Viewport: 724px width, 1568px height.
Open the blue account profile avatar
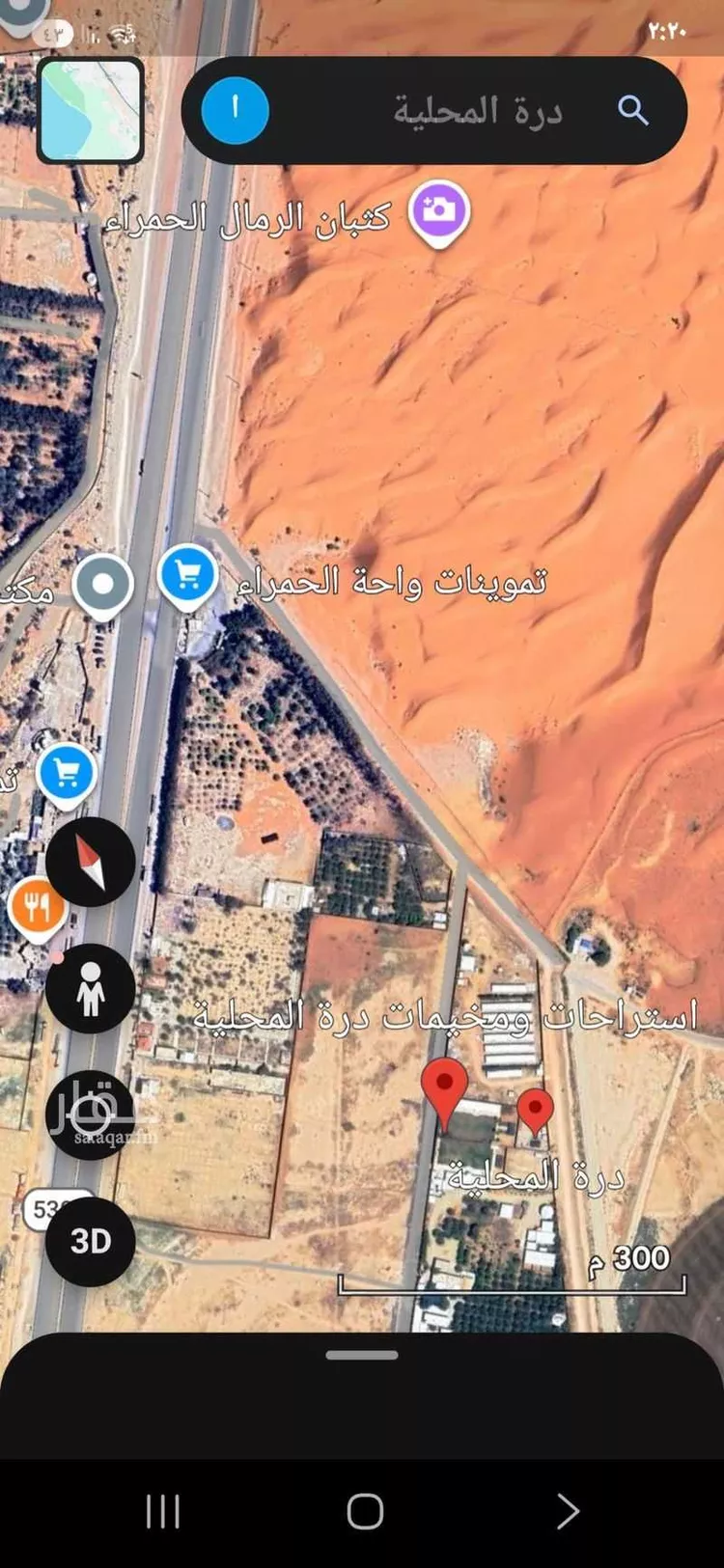point(235,111)
